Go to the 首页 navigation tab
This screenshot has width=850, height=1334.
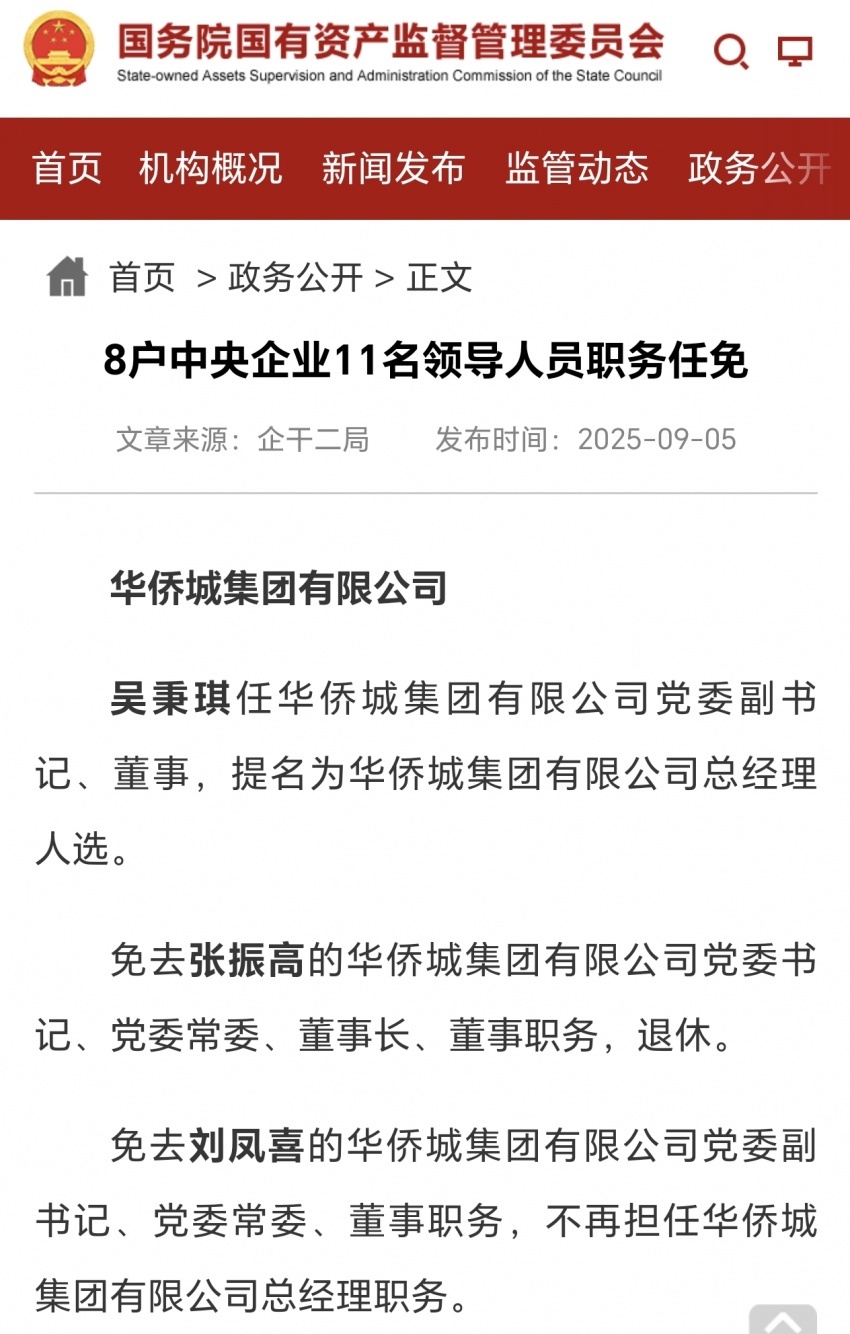click(67, 168)
